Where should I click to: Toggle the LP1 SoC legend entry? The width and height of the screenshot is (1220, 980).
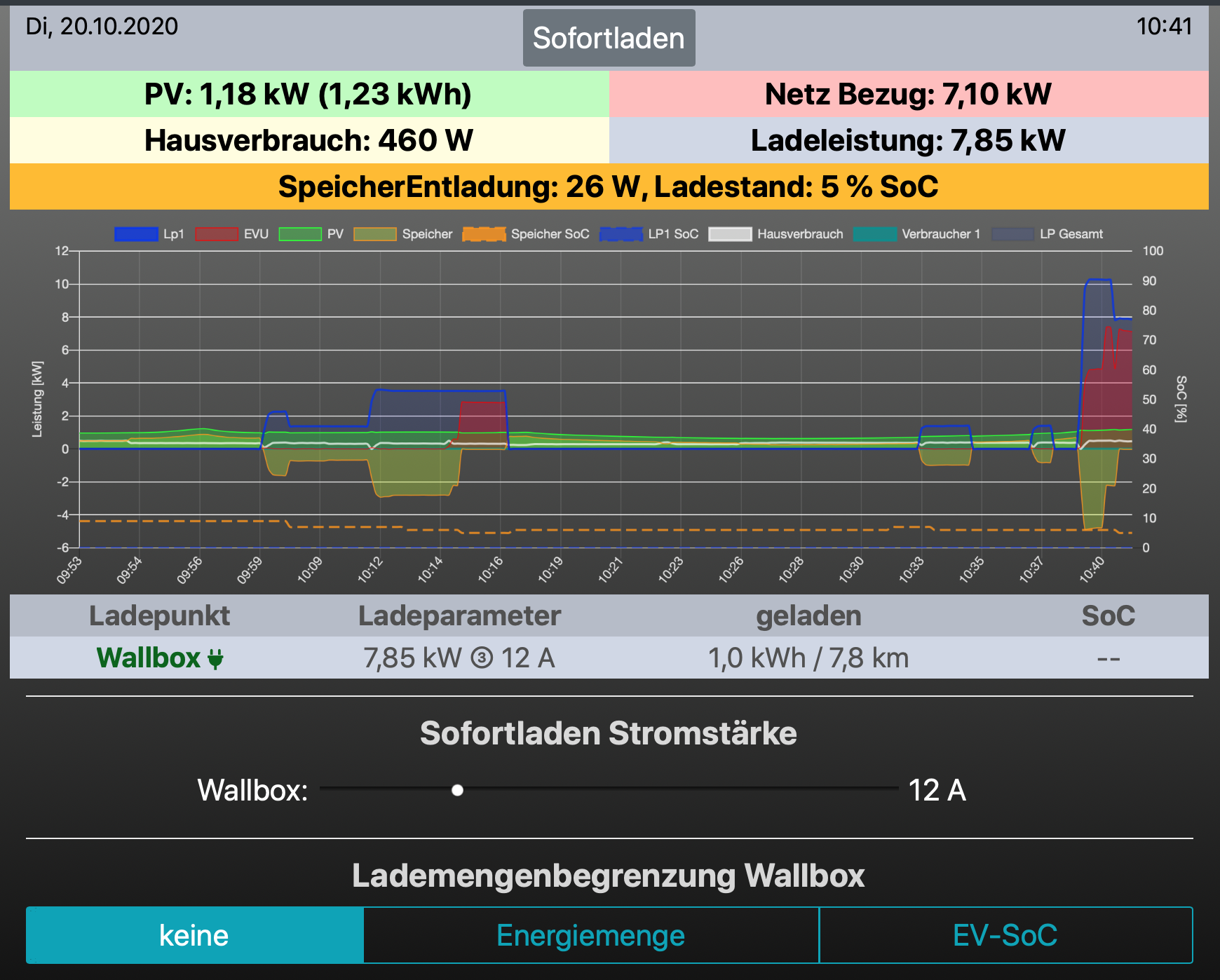coord(649,234)
